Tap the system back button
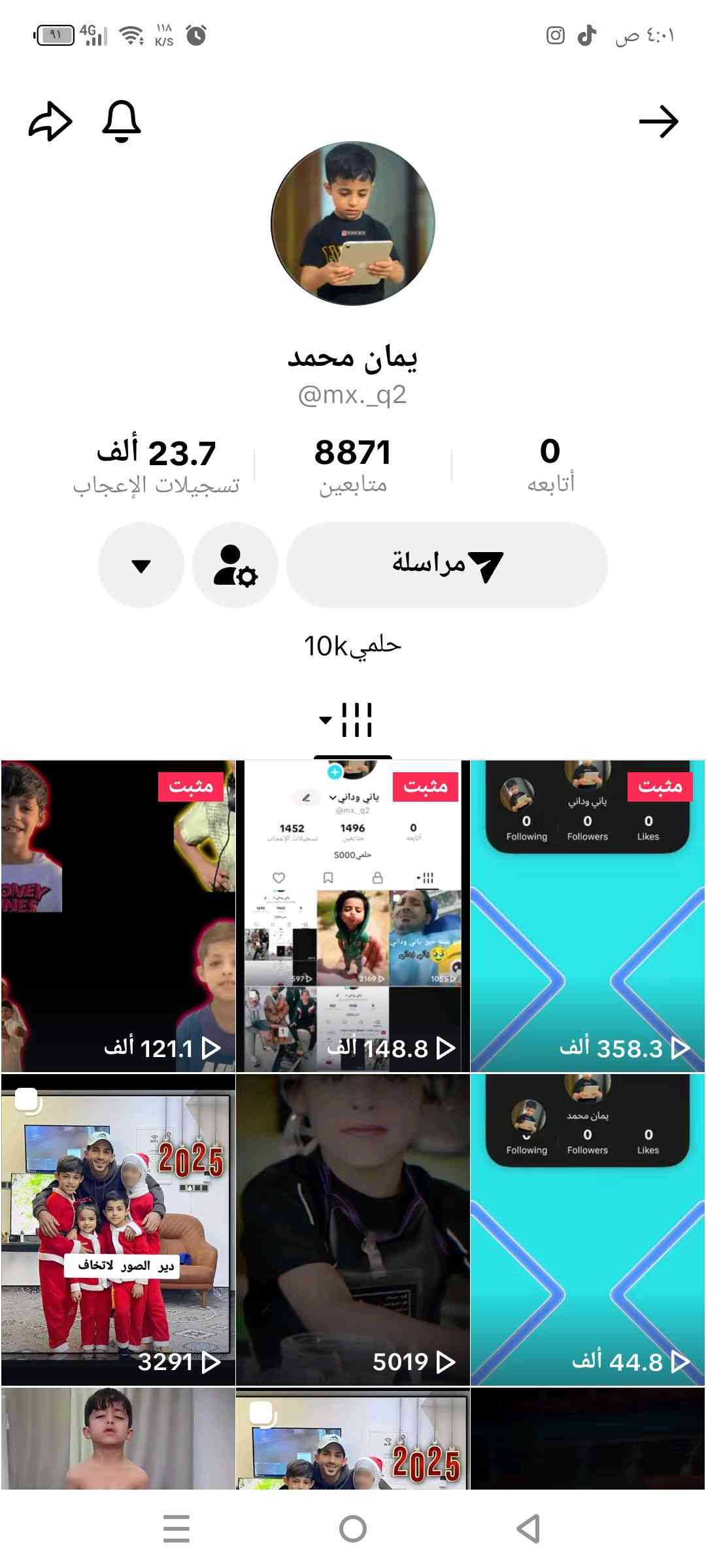Screen dimensions: 706x1568 [x=528, y=1529]
